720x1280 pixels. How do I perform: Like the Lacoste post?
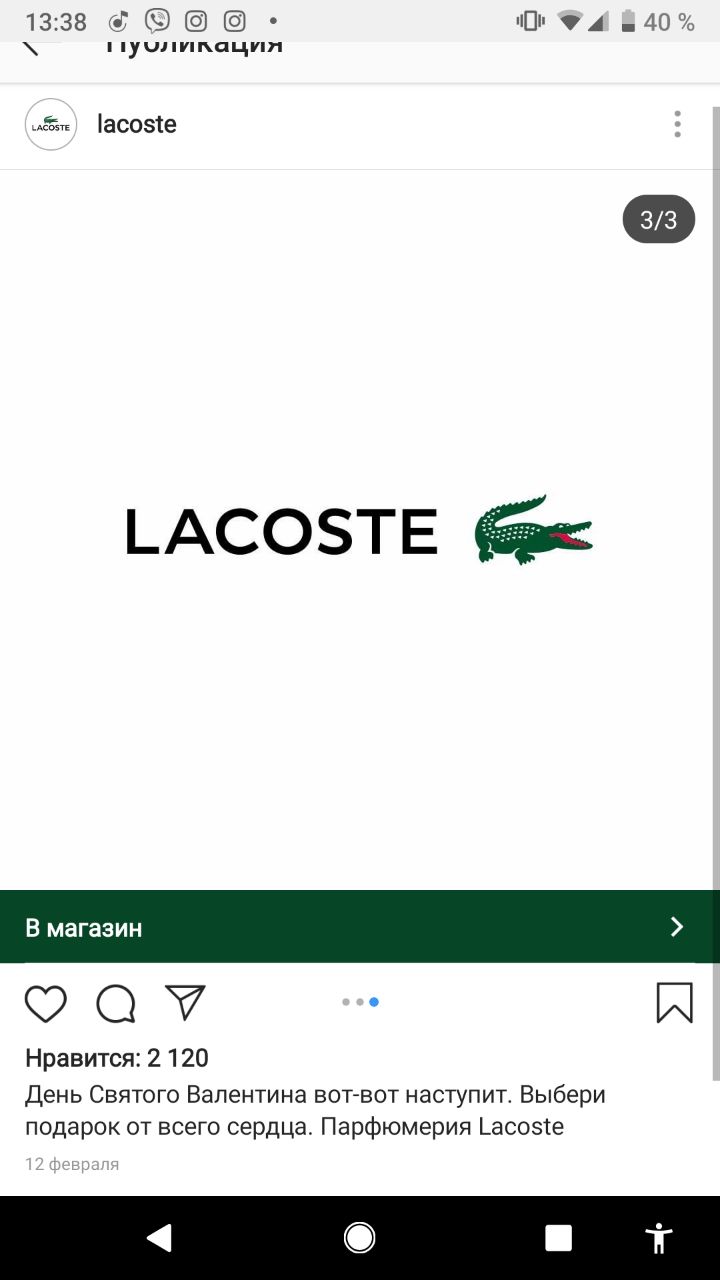click(45, 1003)
